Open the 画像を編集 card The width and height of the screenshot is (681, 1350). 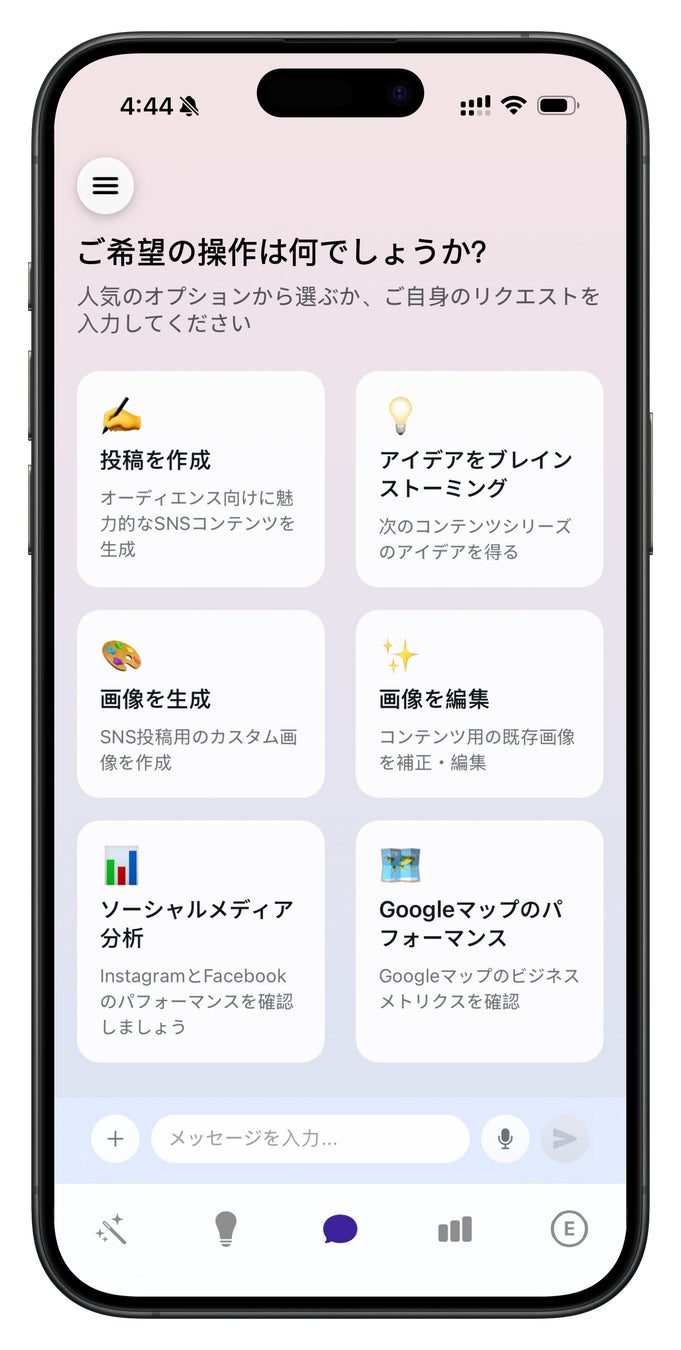point(479,703)
